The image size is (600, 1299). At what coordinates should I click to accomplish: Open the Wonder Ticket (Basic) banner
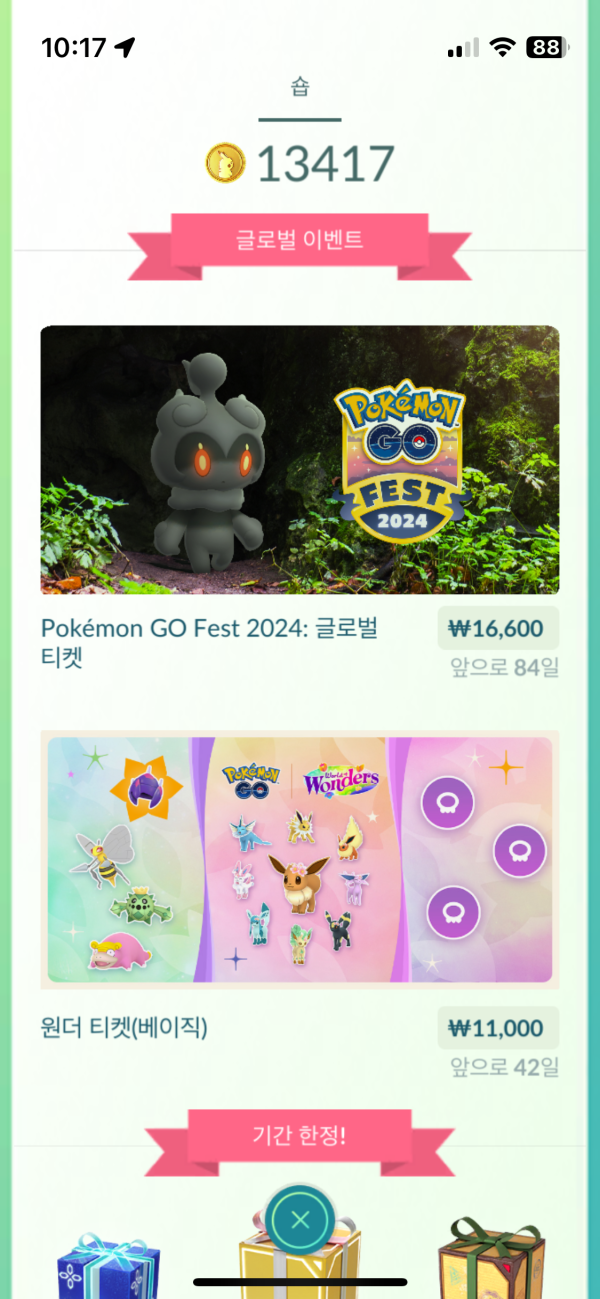[x=299, y=859]
